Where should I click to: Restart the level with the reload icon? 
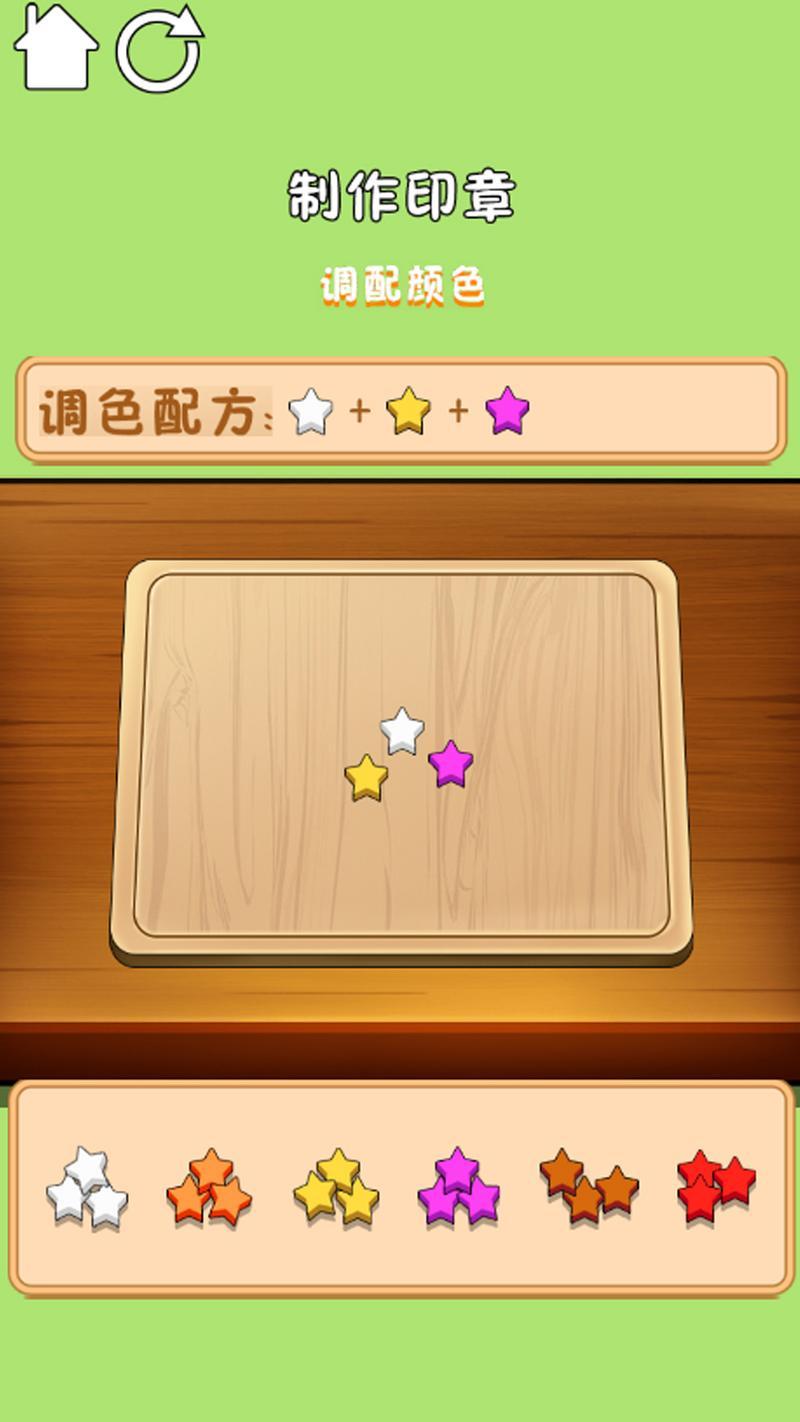coord(160,48)
